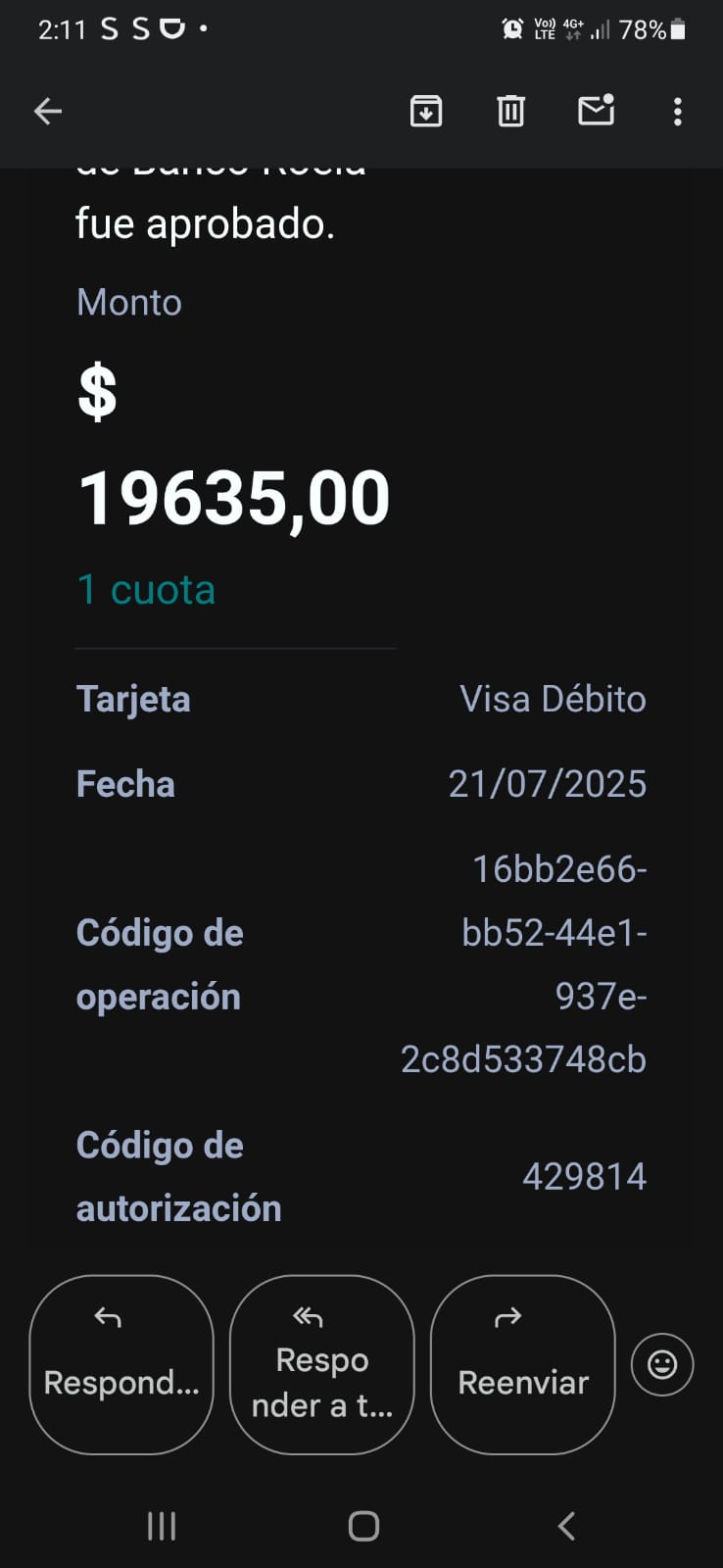This screenshot has width=723, height=1568.
Task: Choose reply to all
Action: (x=321, y=1364)
